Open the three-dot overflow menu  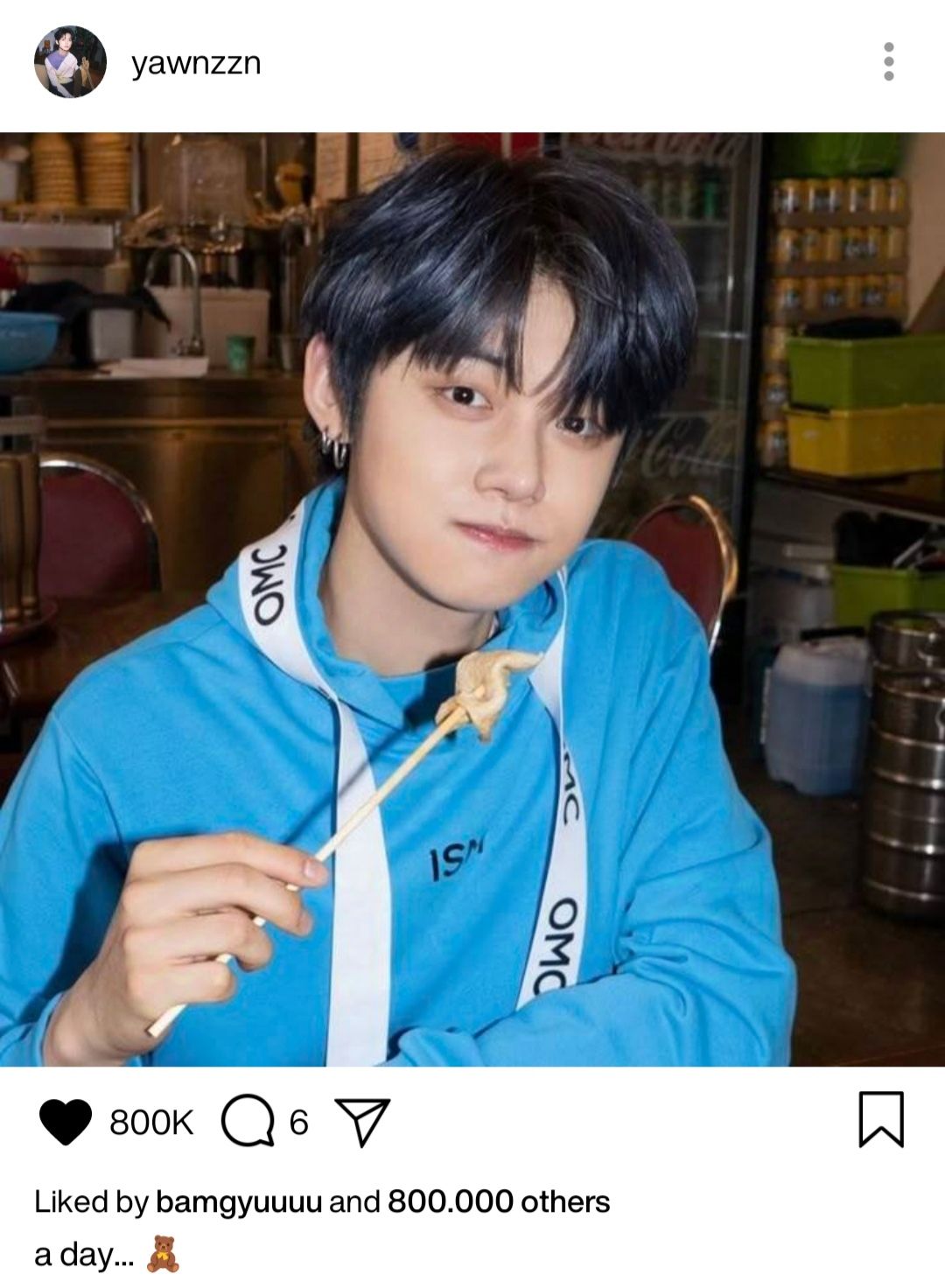888,62
